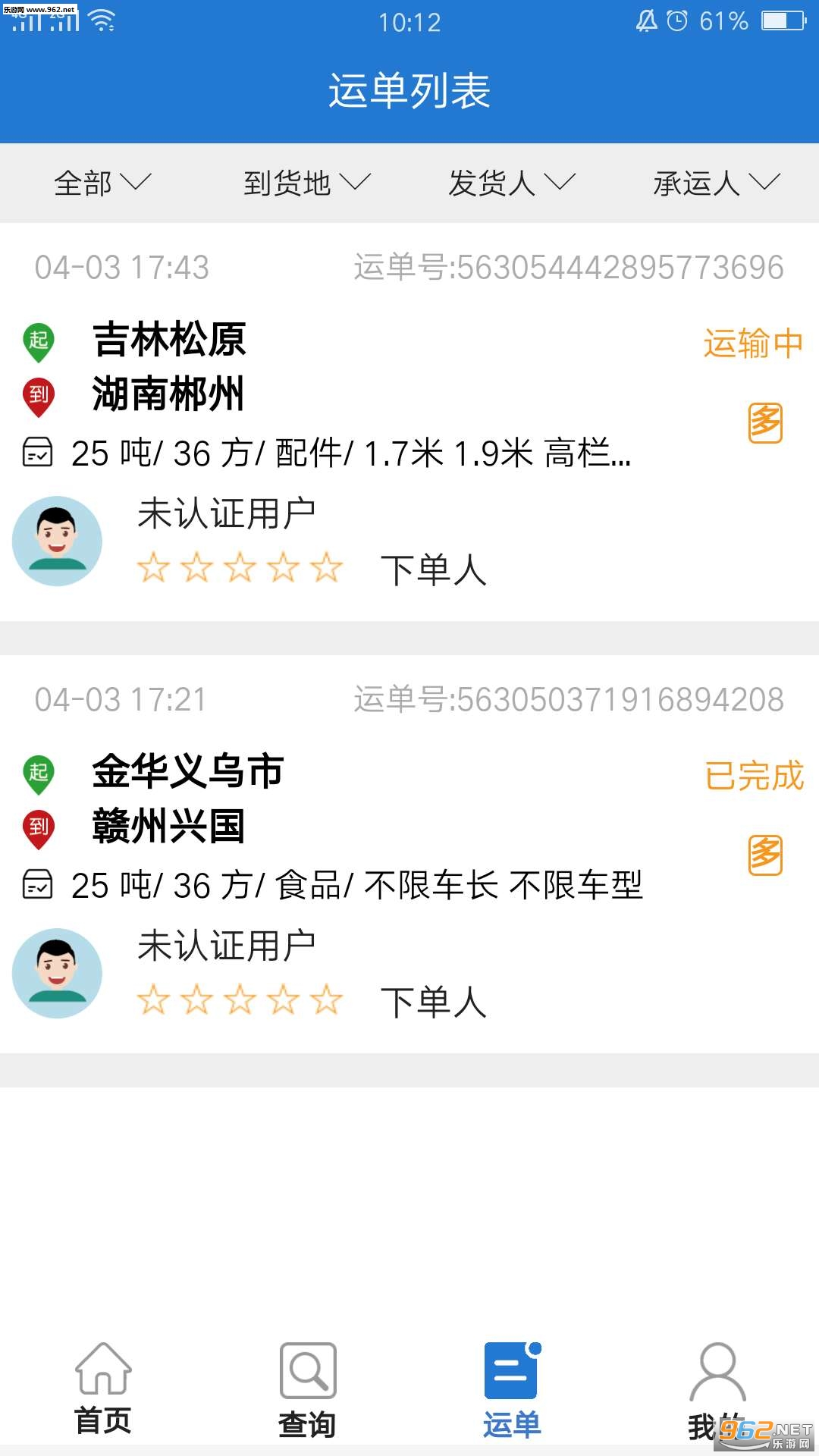Tap the 多 icon on the 运输中 waybill

(765, 423)
